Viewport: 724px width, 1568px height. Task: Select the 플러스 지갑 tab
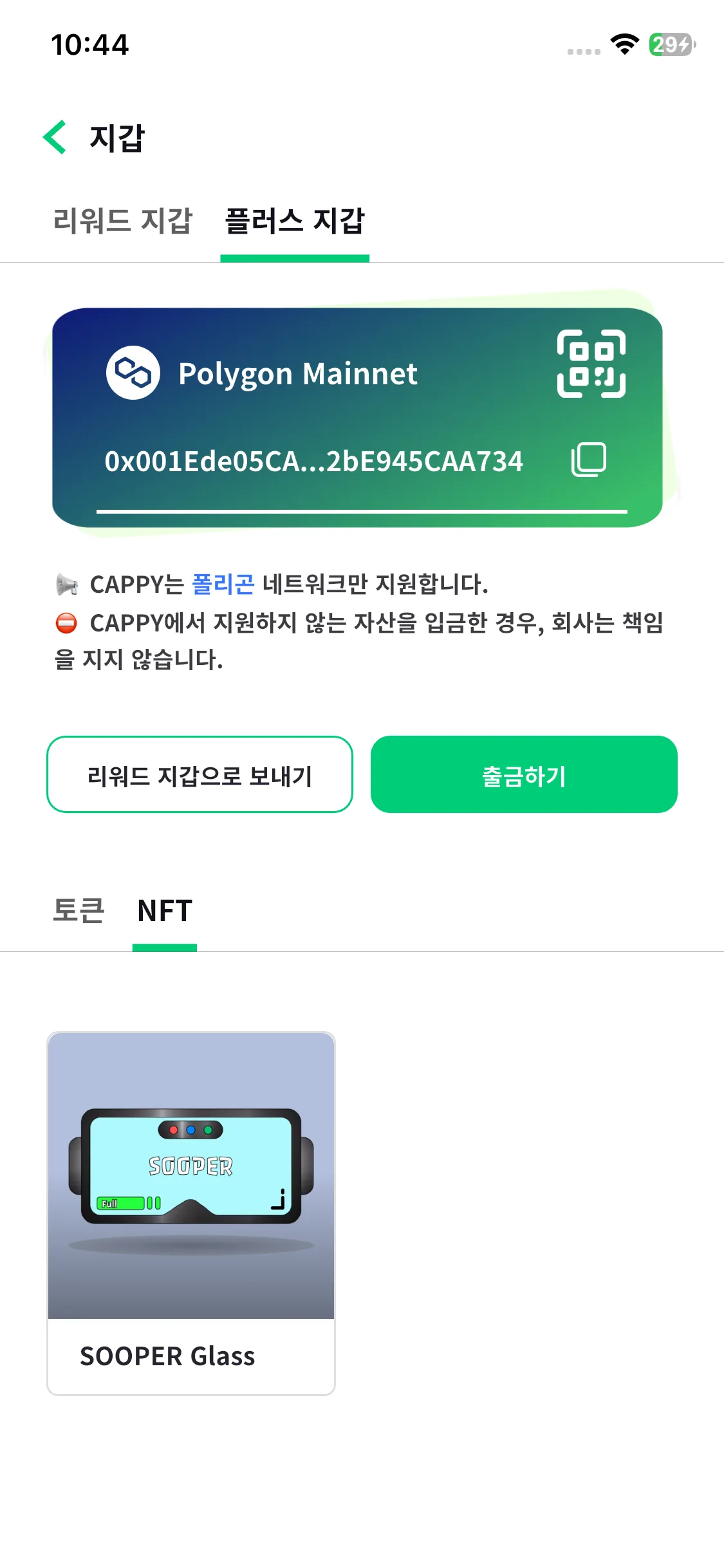point(295,221)
